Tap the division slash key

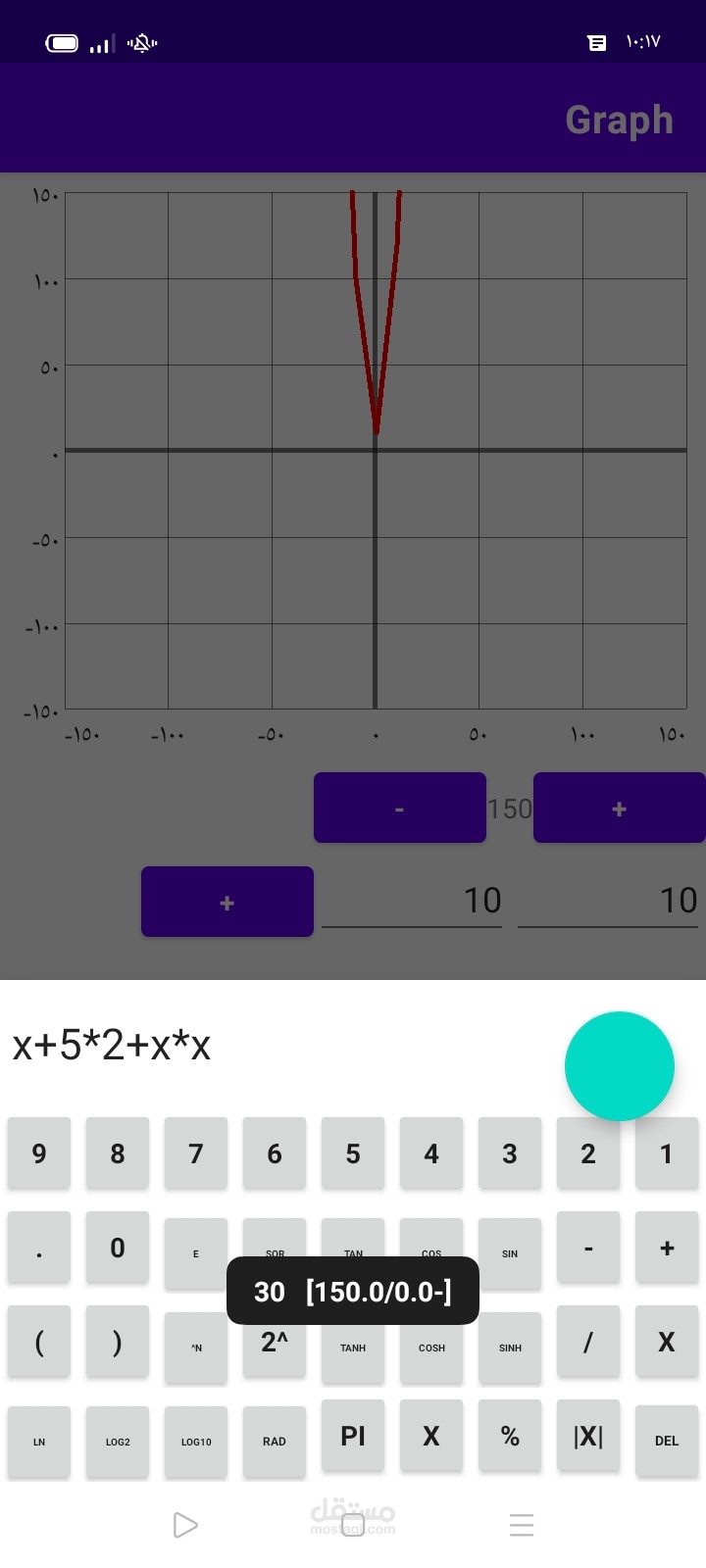tap(588, 1342)
